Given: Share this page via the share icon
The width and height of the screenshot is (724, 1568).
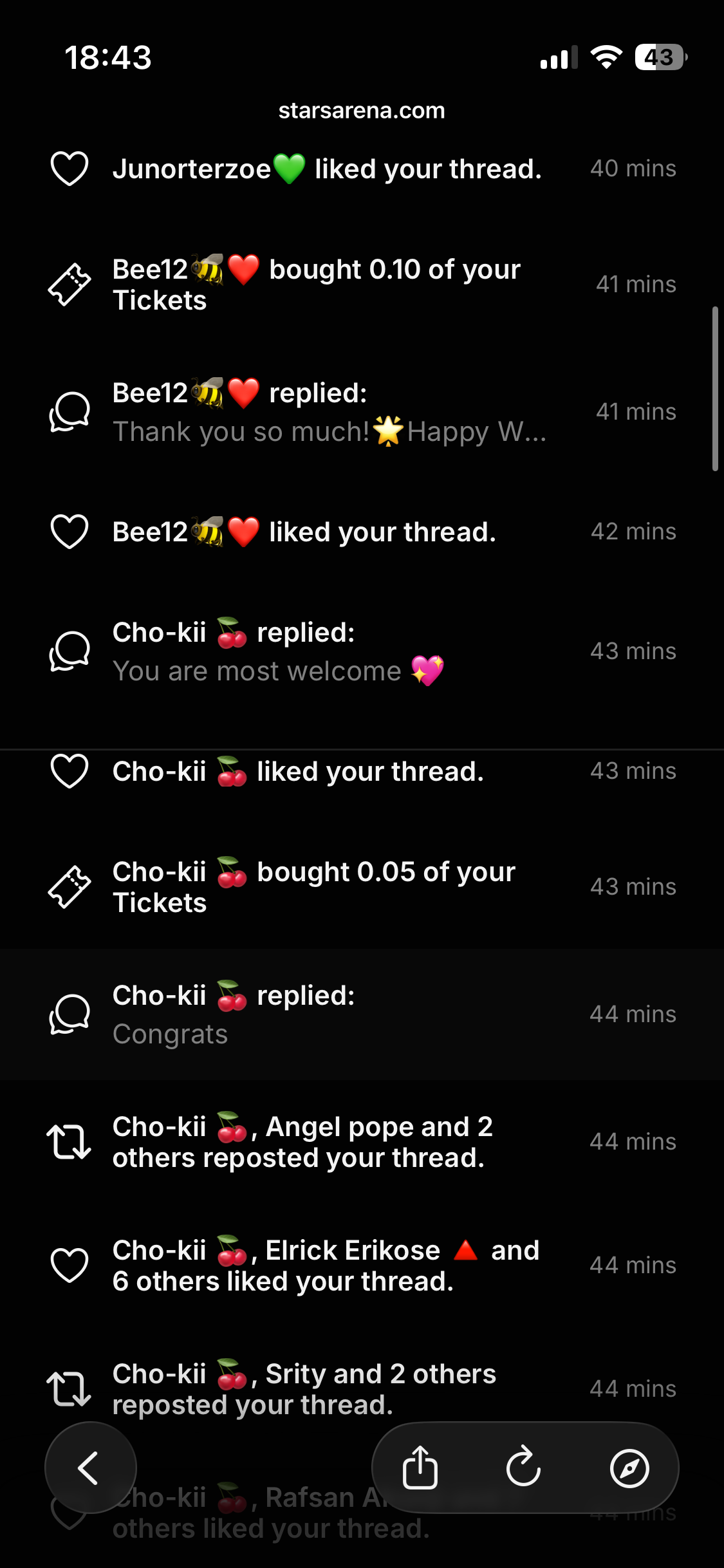Looking at the screenshot, I should 420,1468.
